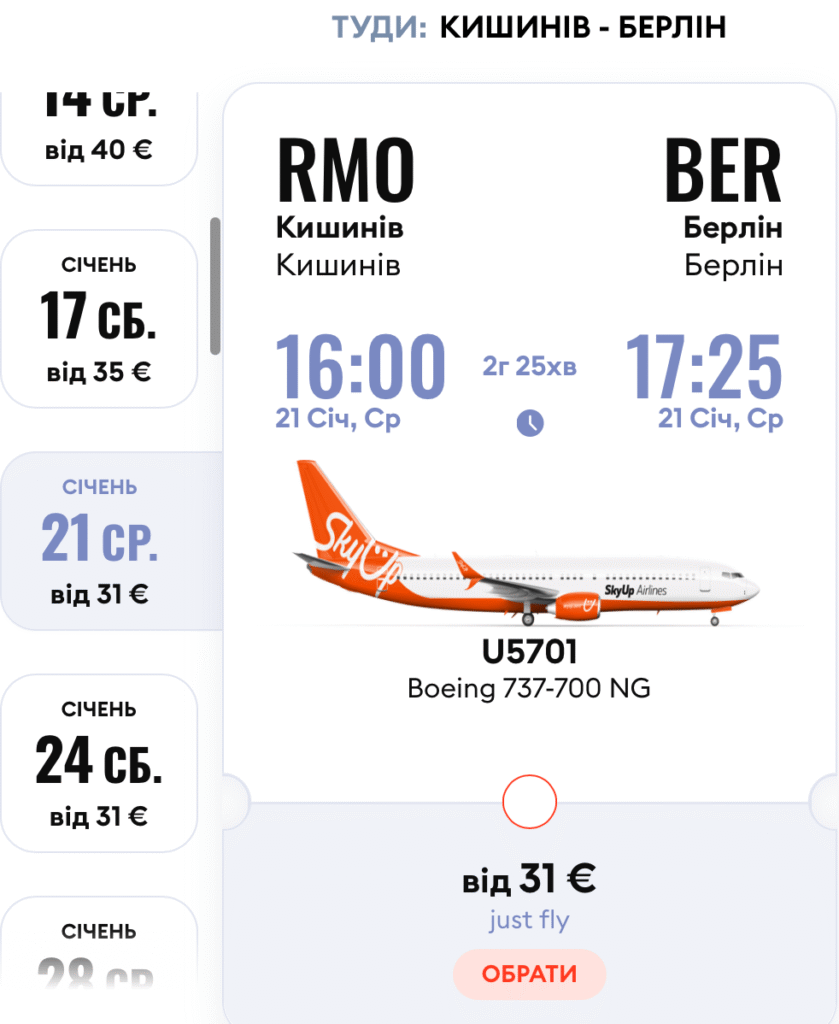Select the 17 СБ date card
The image size is (839, 1024).
[99, 315]
